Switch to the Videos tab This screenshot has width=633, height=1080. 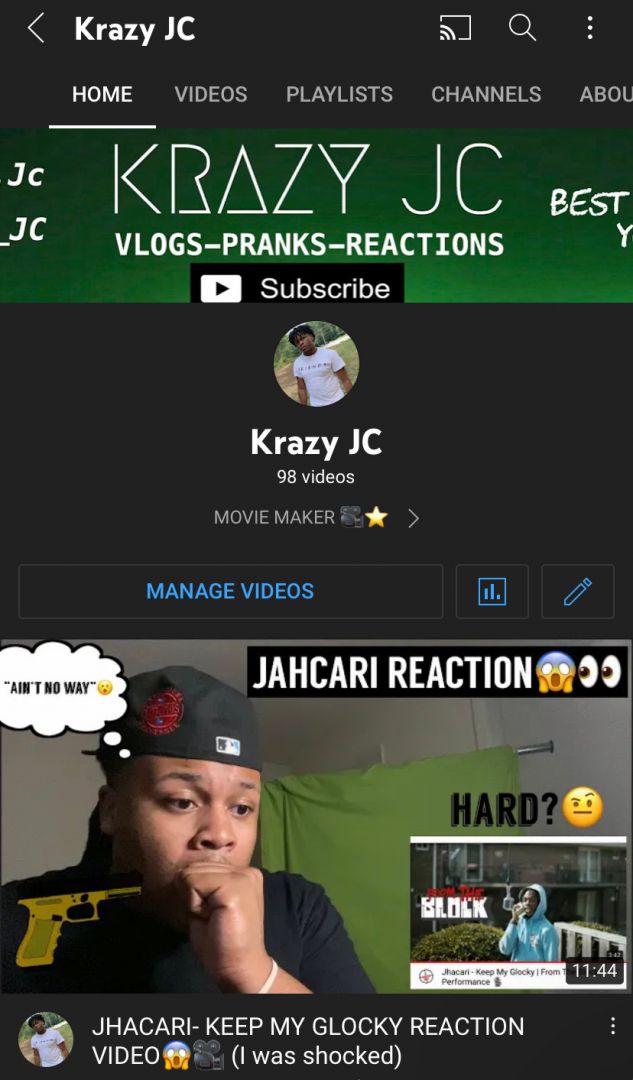[x=211, y=94]
